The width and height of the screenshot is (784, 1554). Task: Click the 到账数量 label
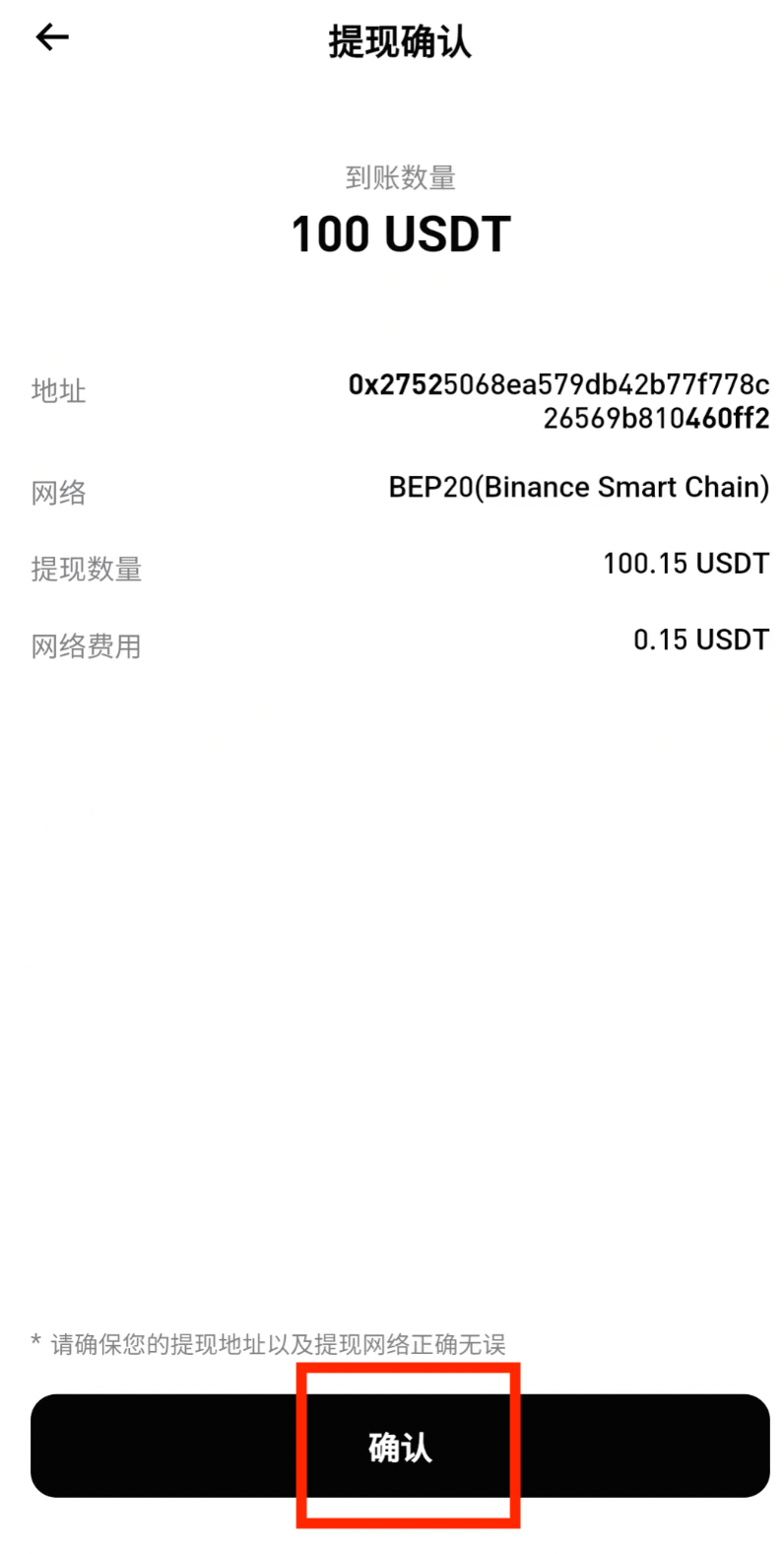pyautogui.click(x=398, y=175)
